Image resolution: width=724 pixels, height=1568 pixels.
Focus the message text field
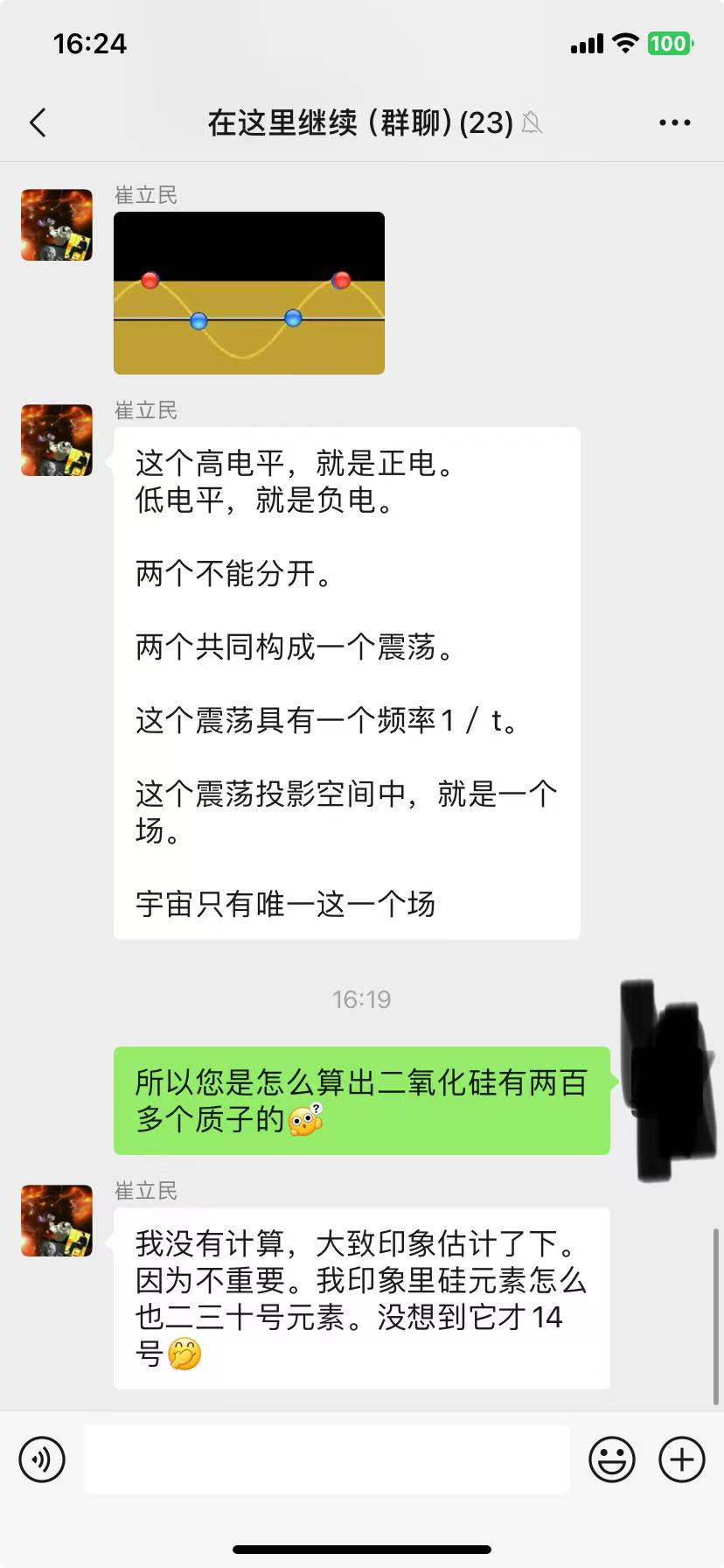pyautogui.click(x=326, y=1459)
